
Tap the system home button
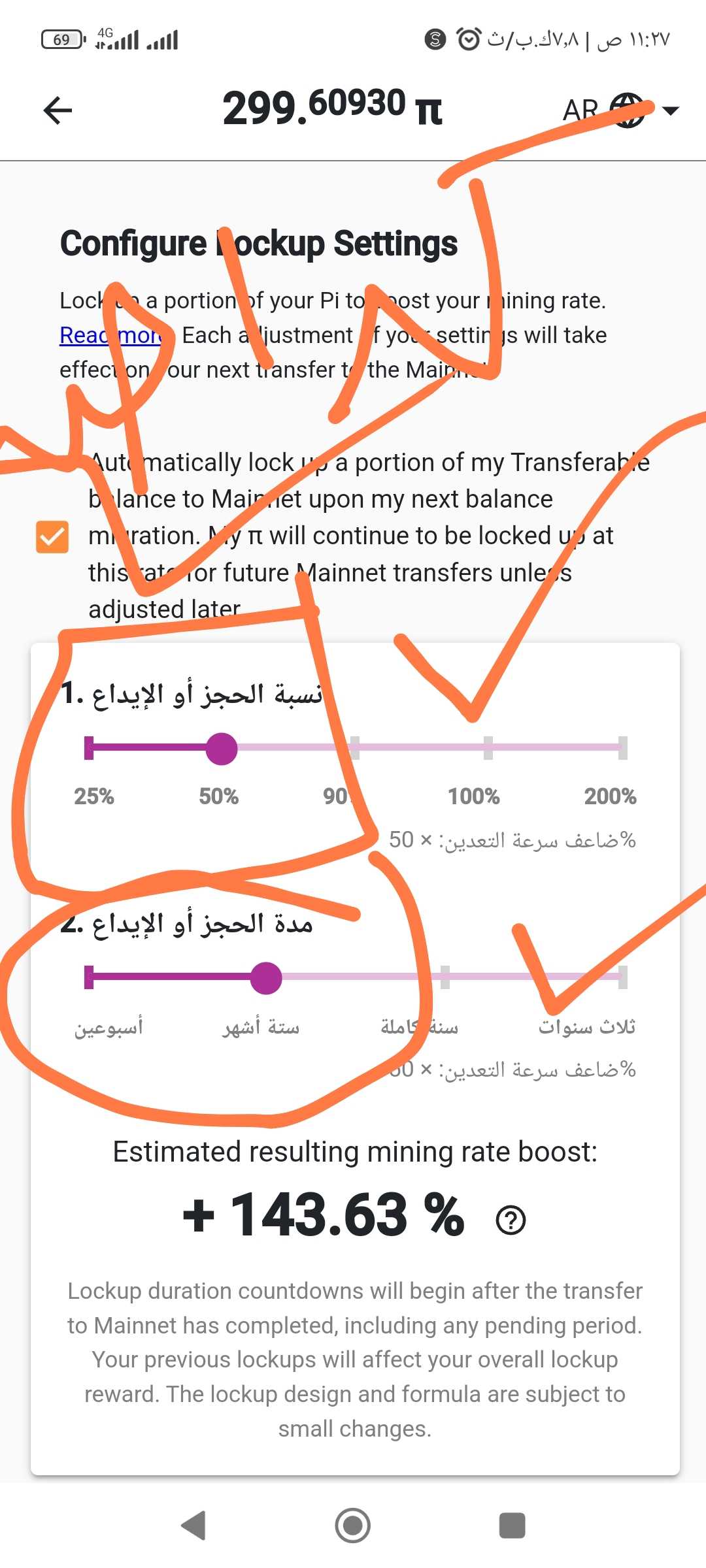[x=353, y=1526]
